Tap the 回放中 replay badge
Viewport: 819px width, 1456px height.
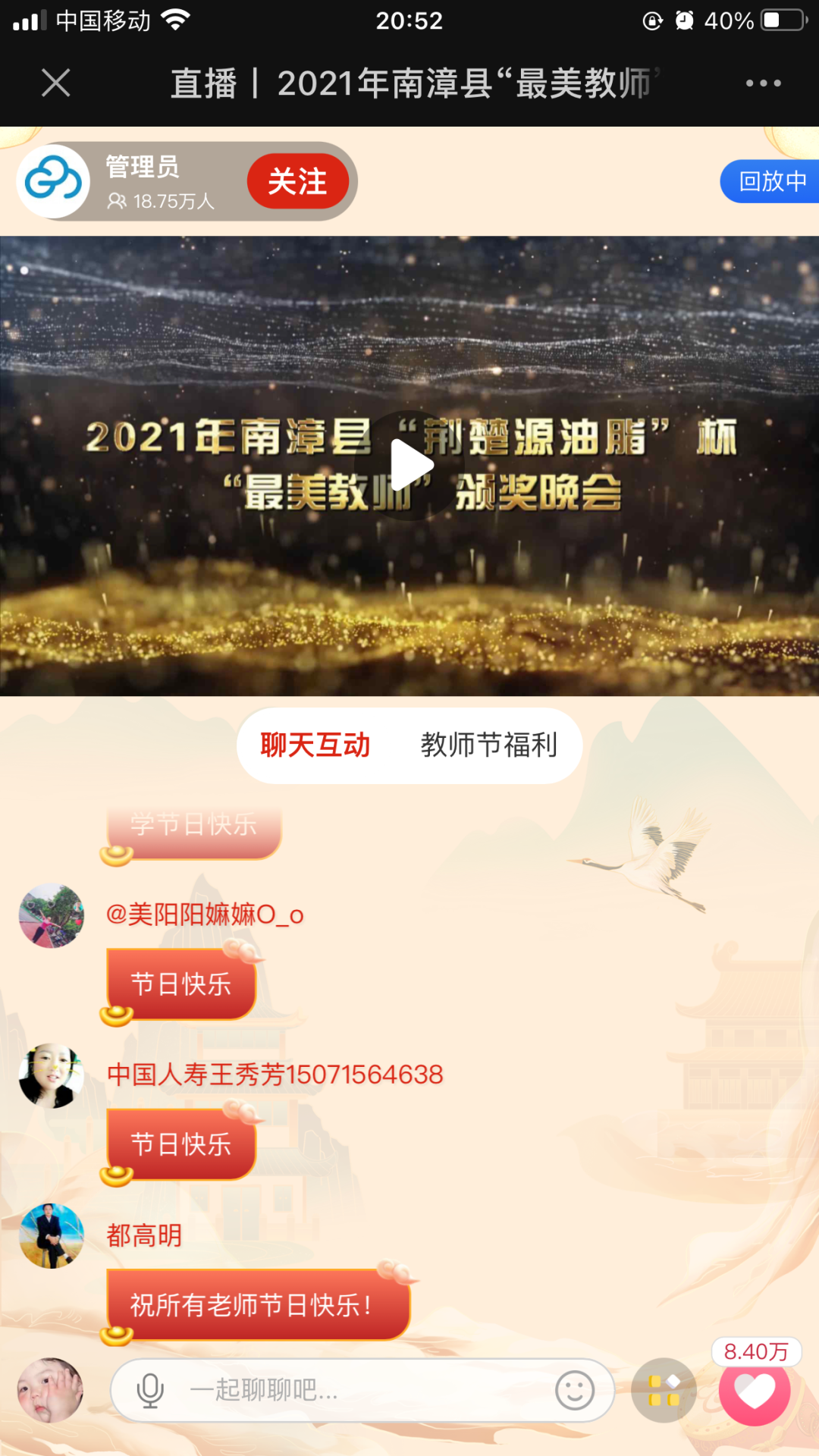(770, 181)
